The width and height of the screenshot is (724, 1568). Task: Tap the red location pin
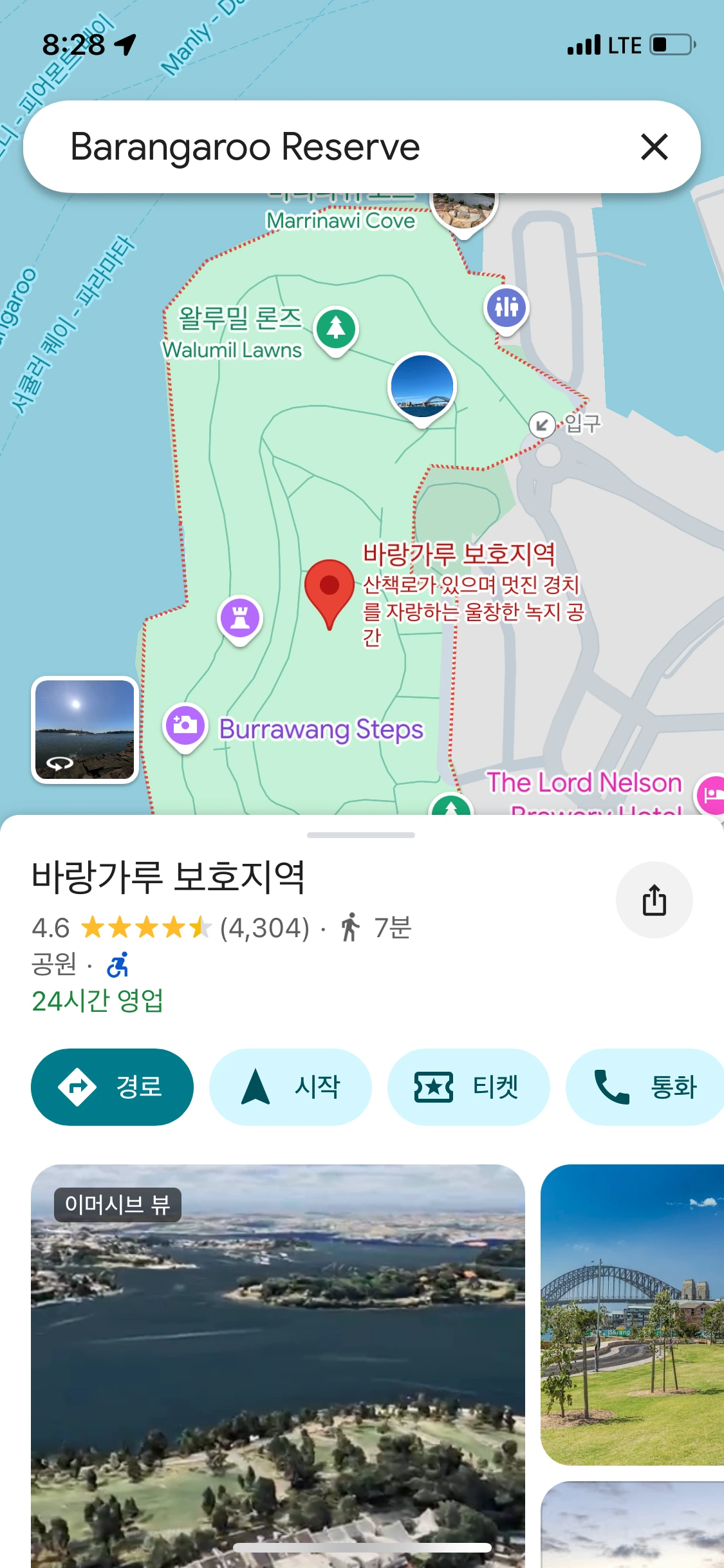point(330,592)
